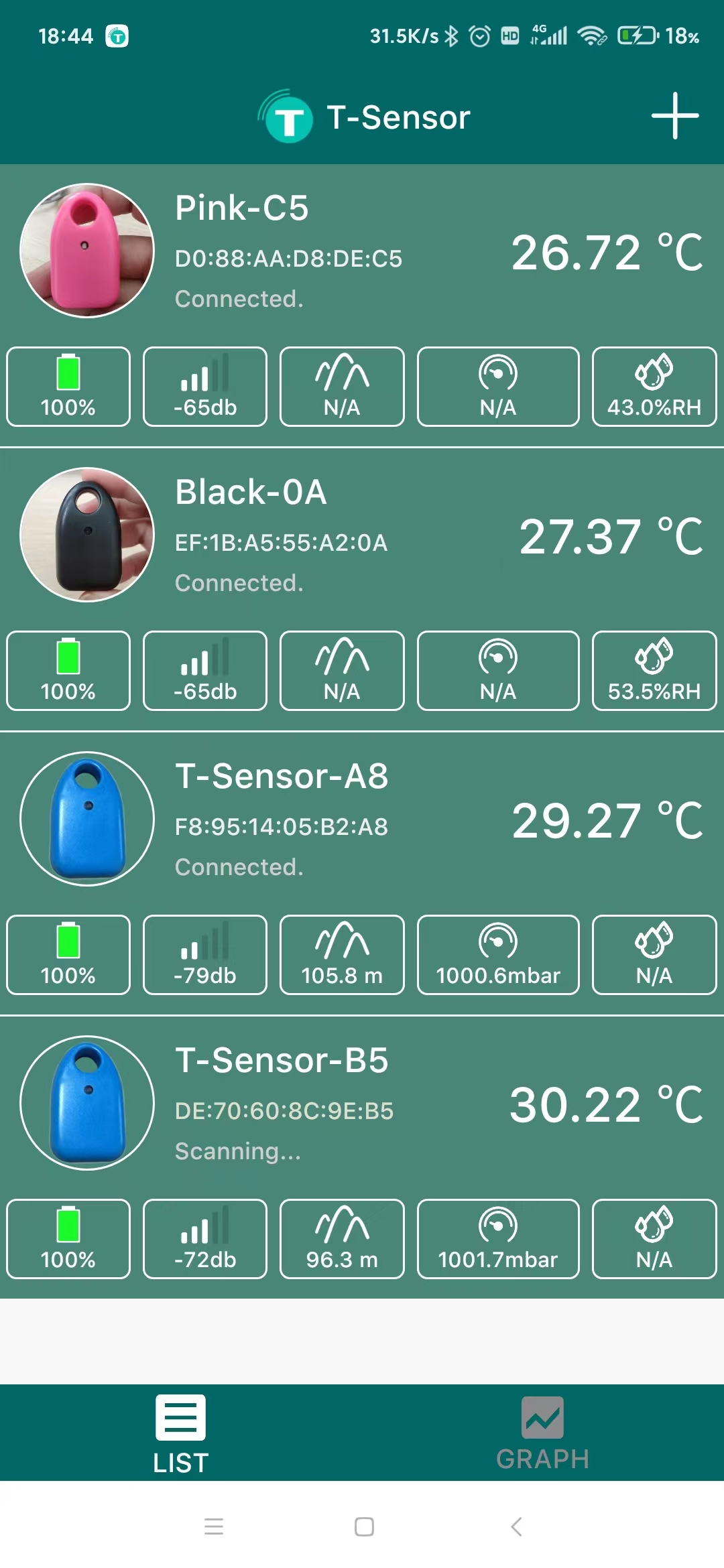Tap the 1000.6mbar pressure box for T-Sensor-A8
This screenshot has height=1568, width=724.
[x=497, y=955]
